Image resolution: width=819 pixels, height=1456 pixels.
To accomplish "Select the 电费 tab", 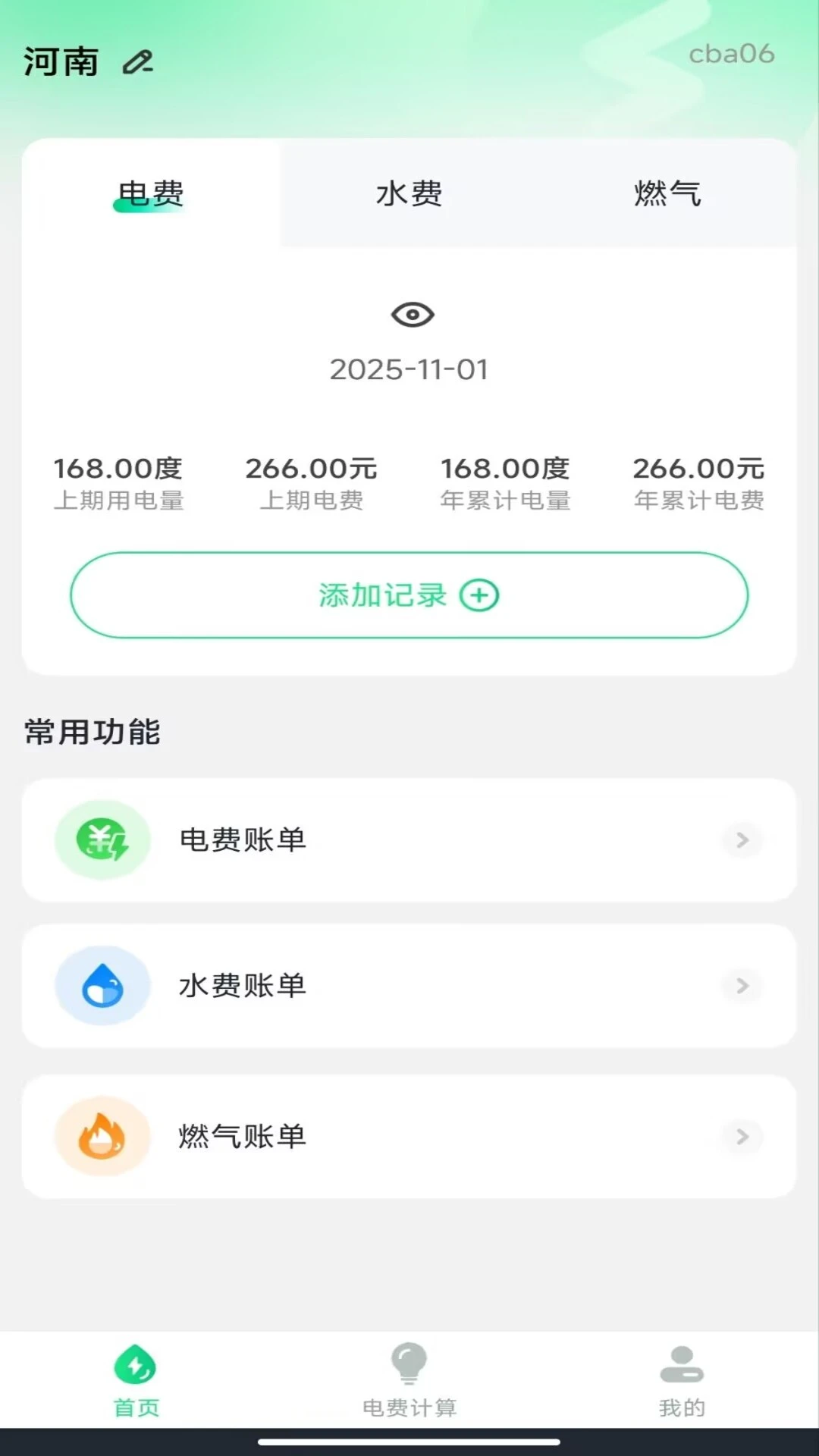I will 151,194.
